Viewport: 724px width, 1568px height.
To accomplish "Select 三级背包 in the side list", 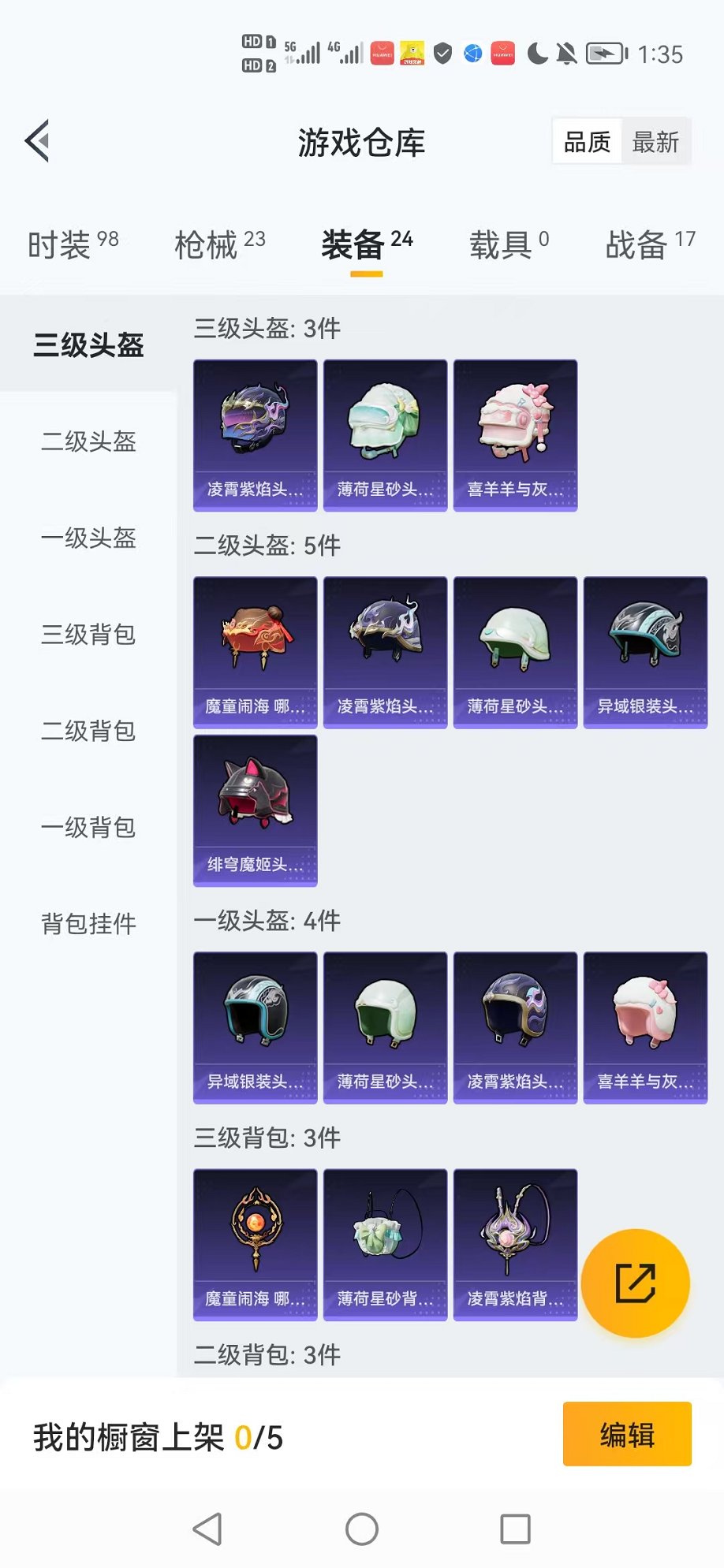I will (88, 635).
